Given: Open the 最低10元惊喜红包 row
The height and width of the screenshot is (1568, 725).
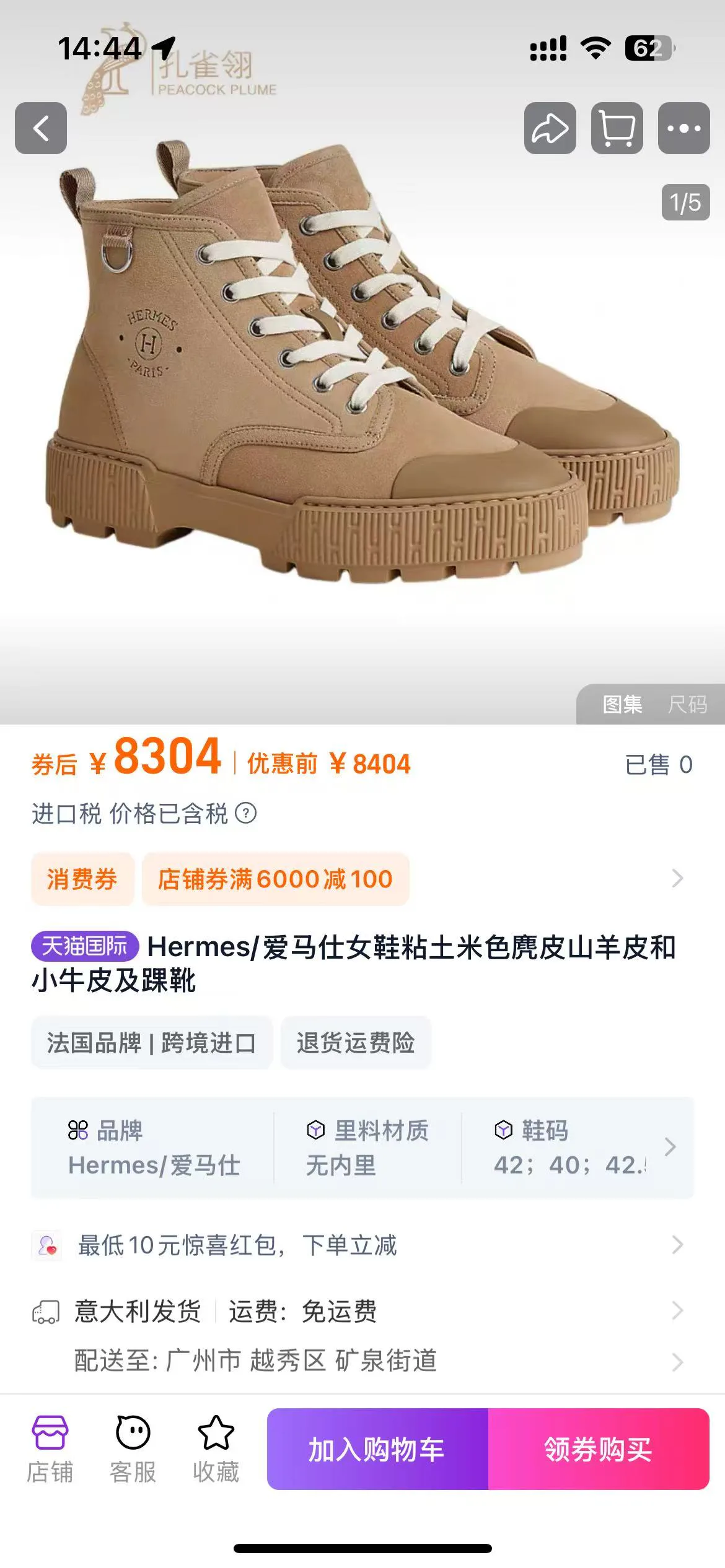Looking at the screenshot, I should pos(362,1245).
